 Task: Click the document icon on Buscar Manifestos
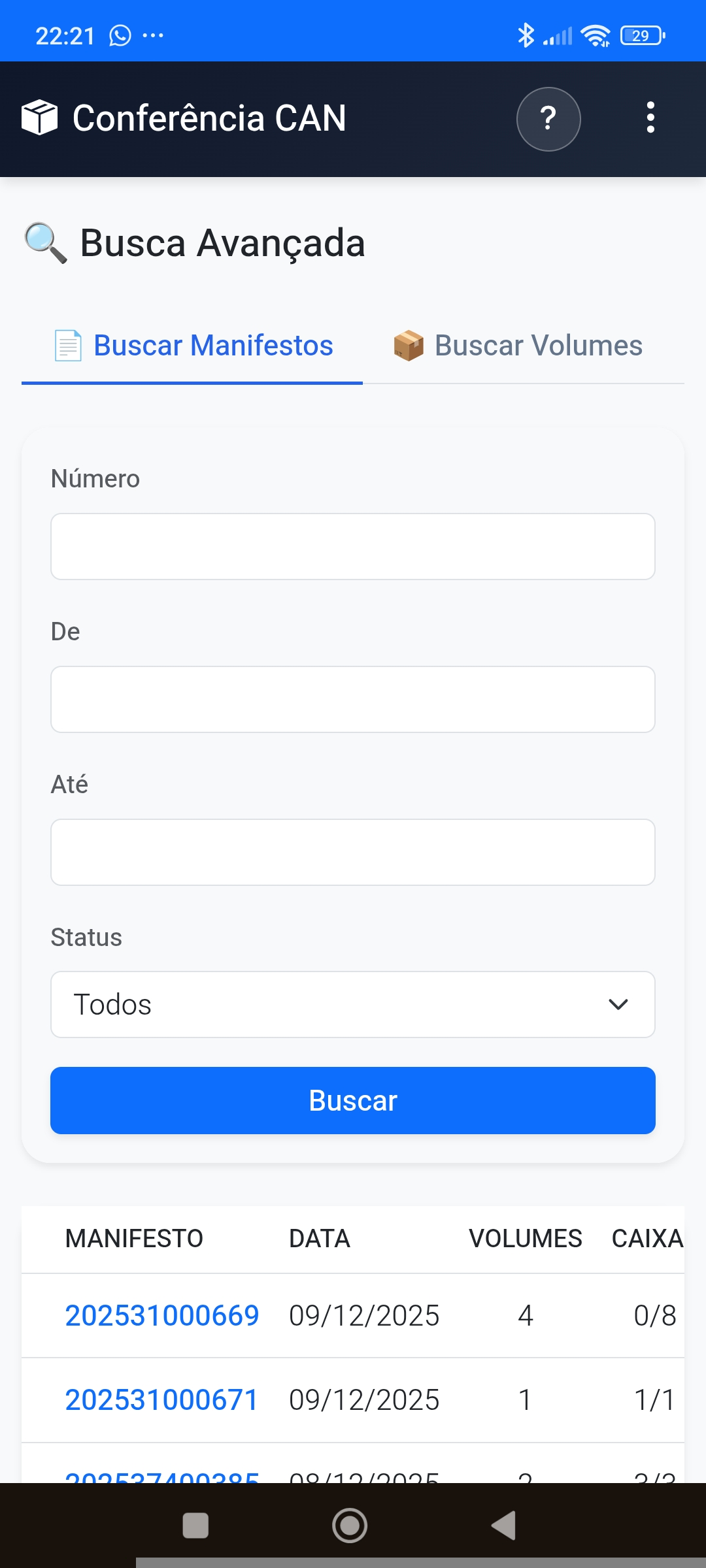[67, 344]
